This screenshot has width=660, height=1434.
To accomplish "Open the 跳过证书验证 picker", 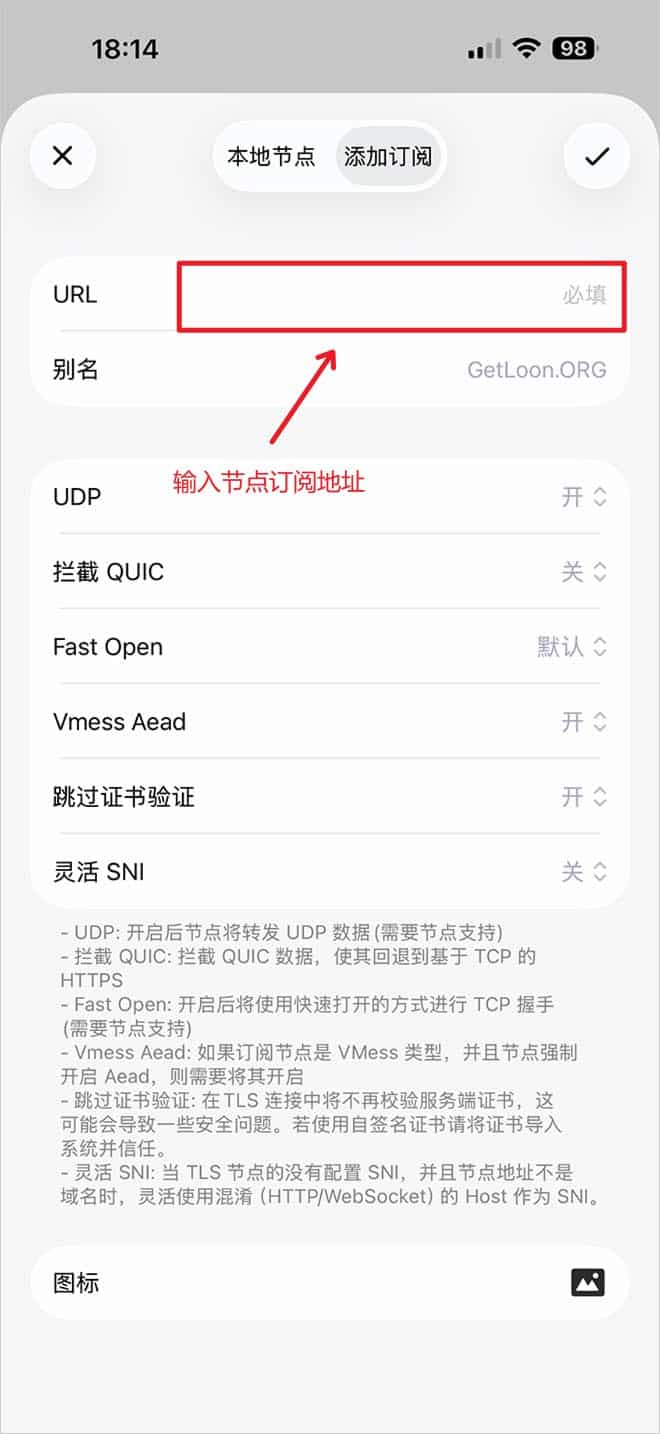I will coord(584,797).
